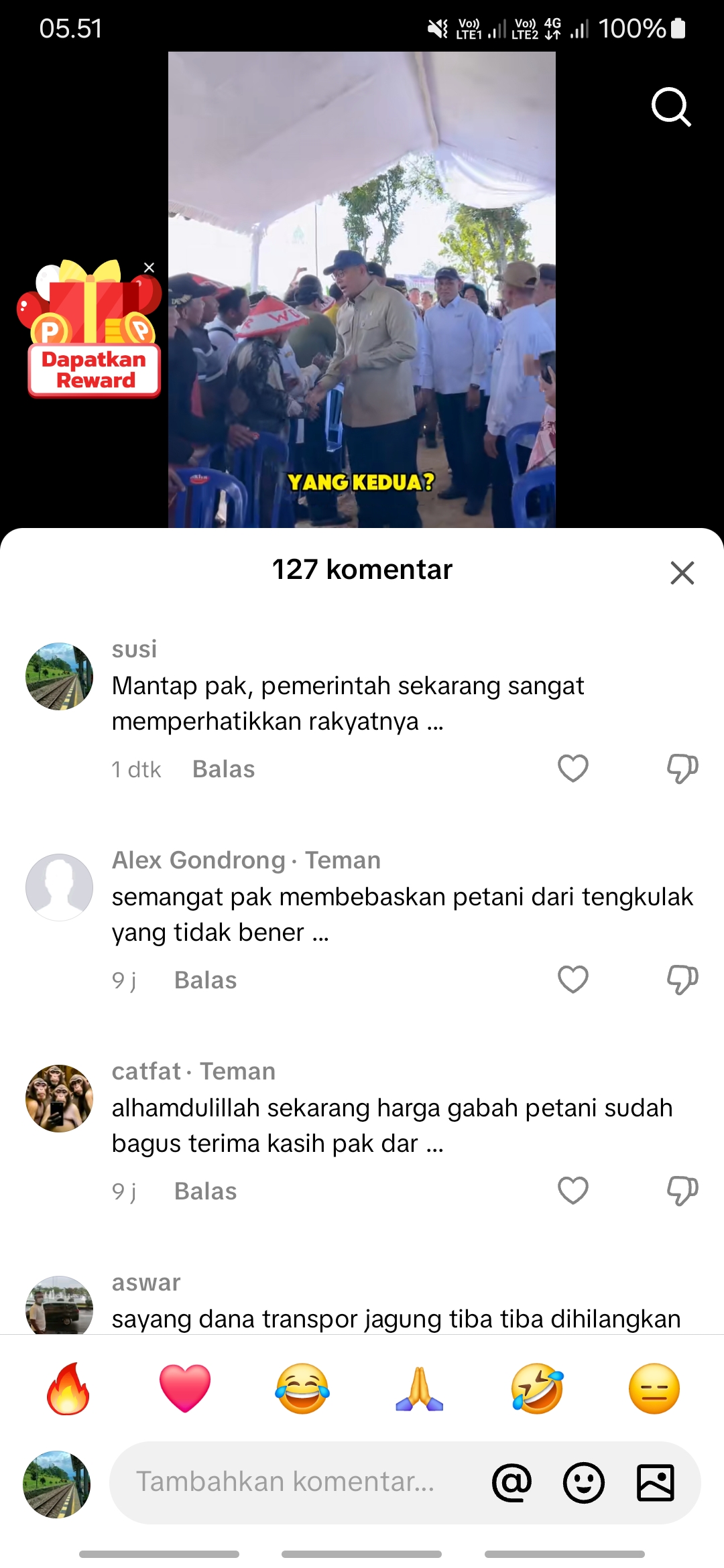Screen dimensions: 724x1568
Task: Dislike Alex Gondrong's comment
Action: (682, 980)
